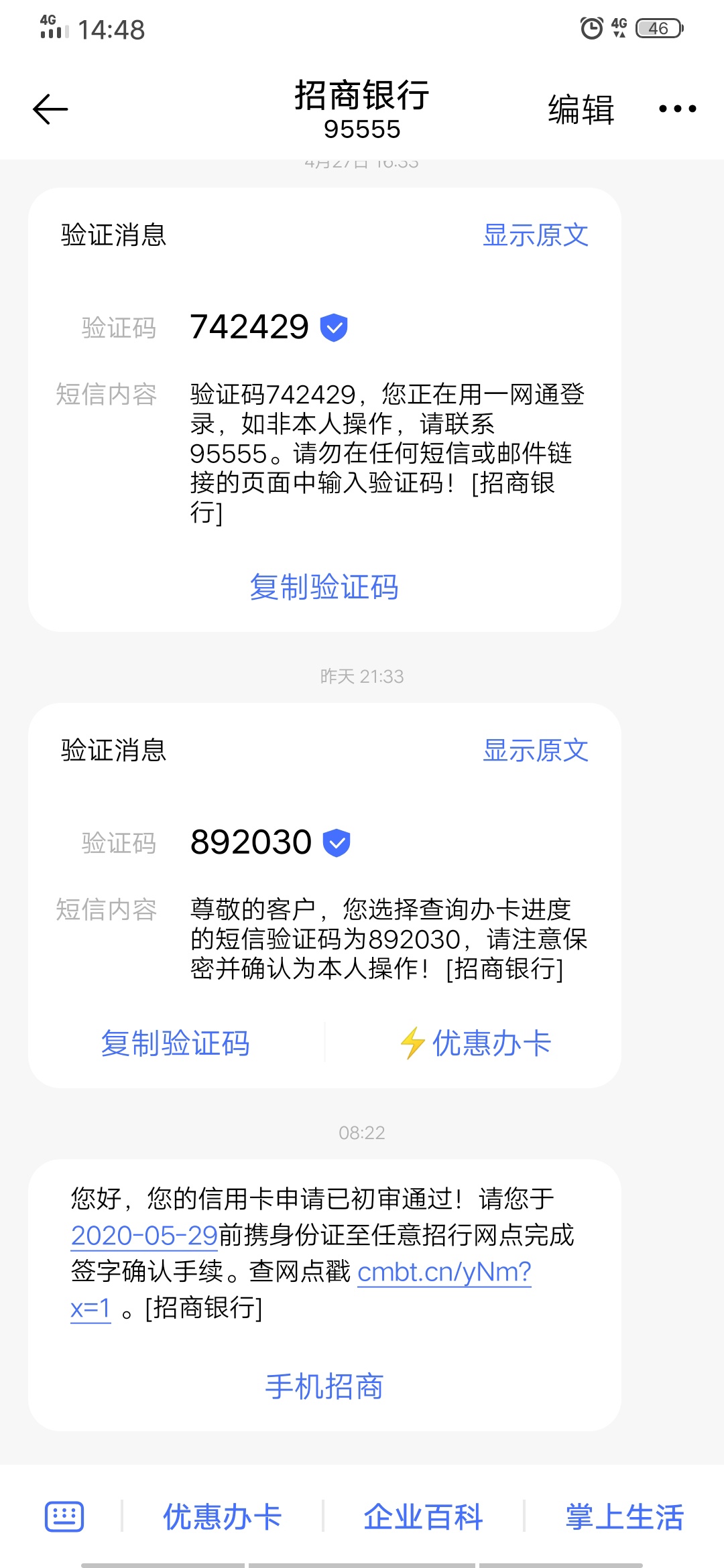Open the date link 2020-05-29
This screenshot has width=724, height=1568.
coord(144,1236)
